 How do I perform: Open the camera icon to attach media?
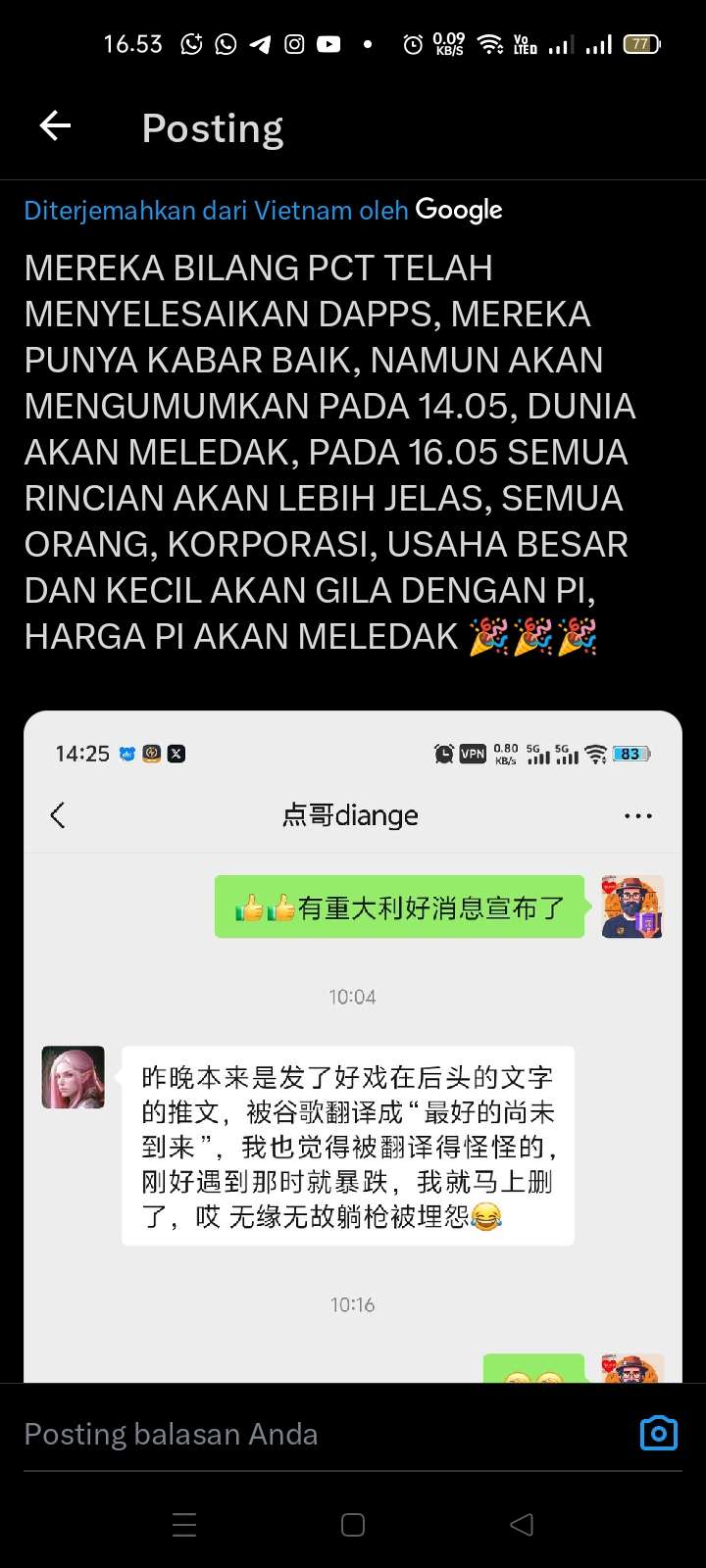point(658,1434)
